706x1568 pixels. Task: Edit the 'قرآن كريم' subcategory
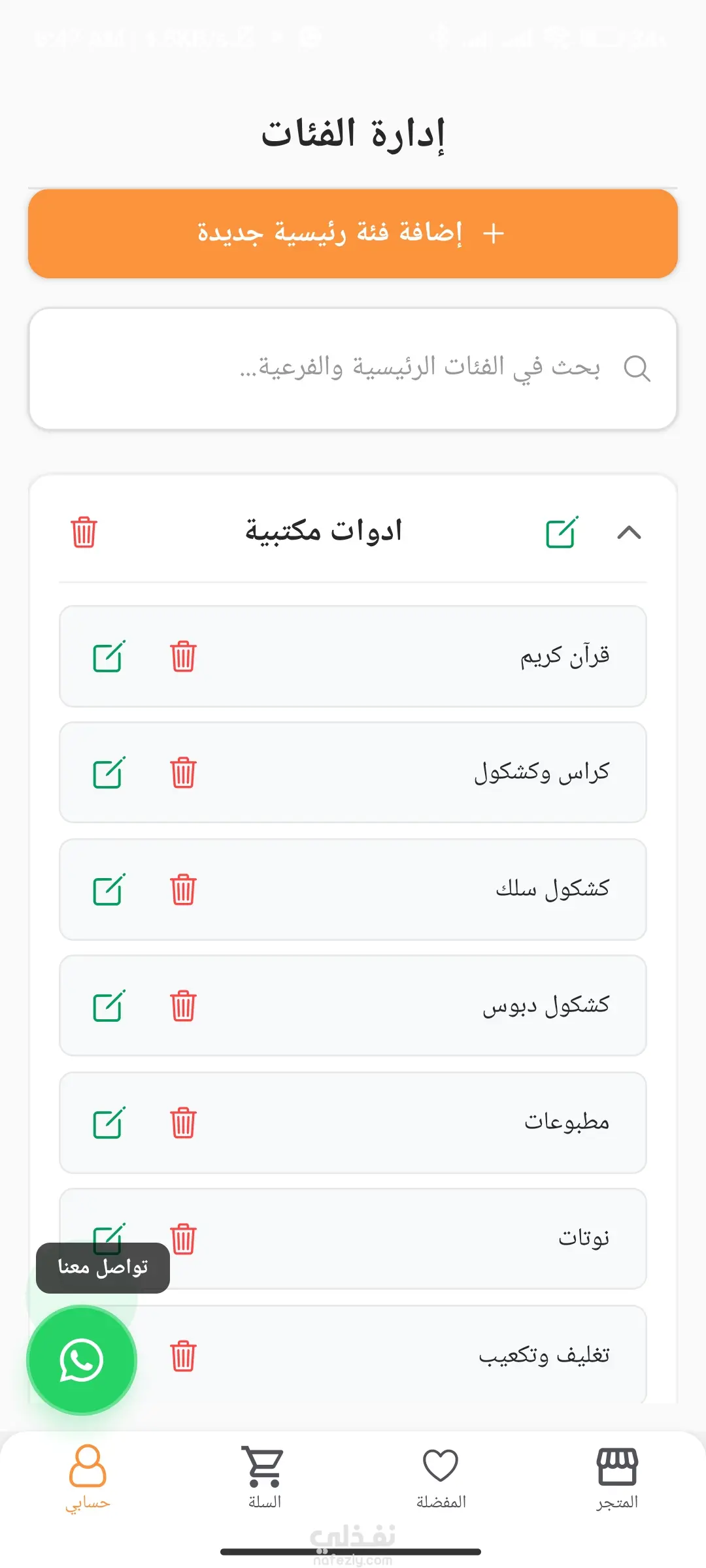point(109,657)
